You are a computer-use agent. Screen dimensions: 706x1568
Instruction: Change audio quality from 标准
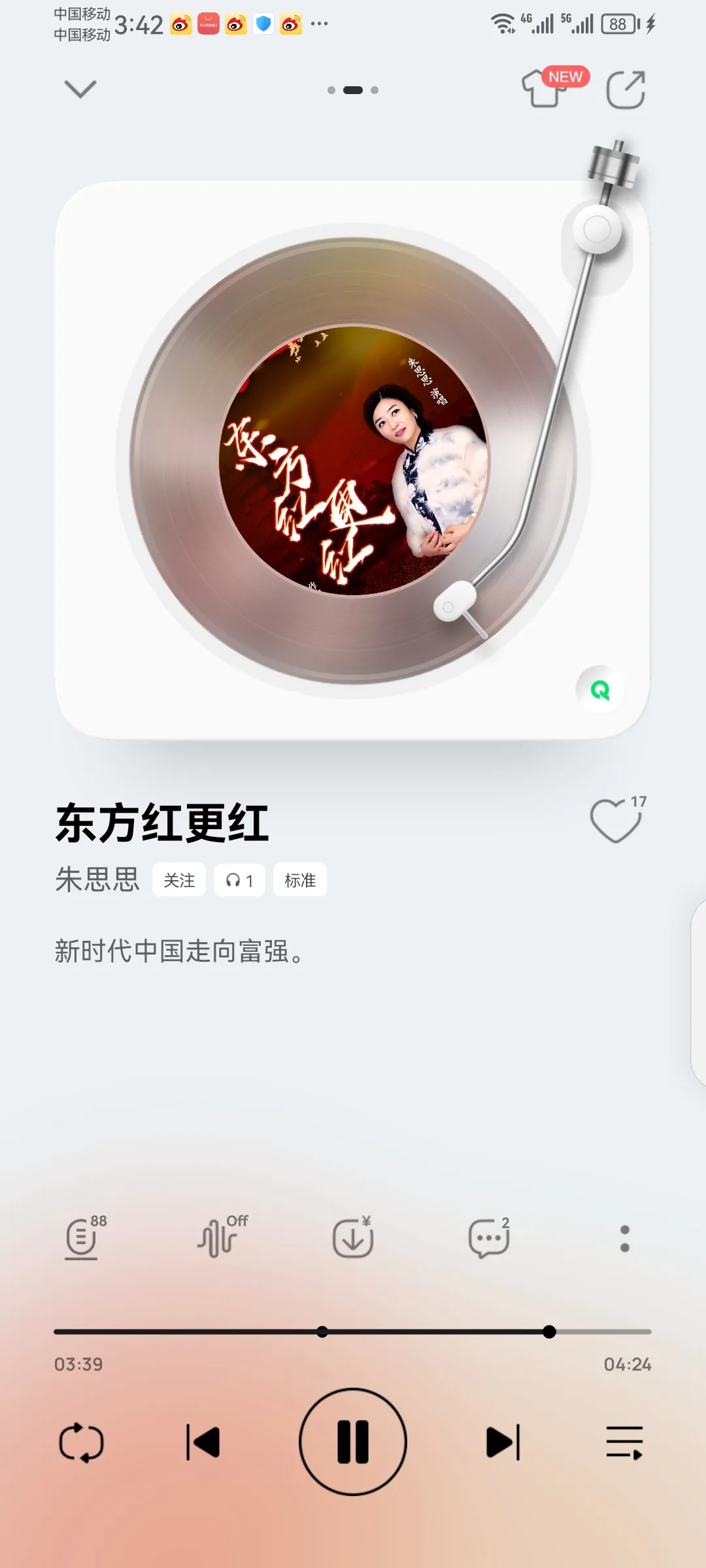(x=300, y=880)
